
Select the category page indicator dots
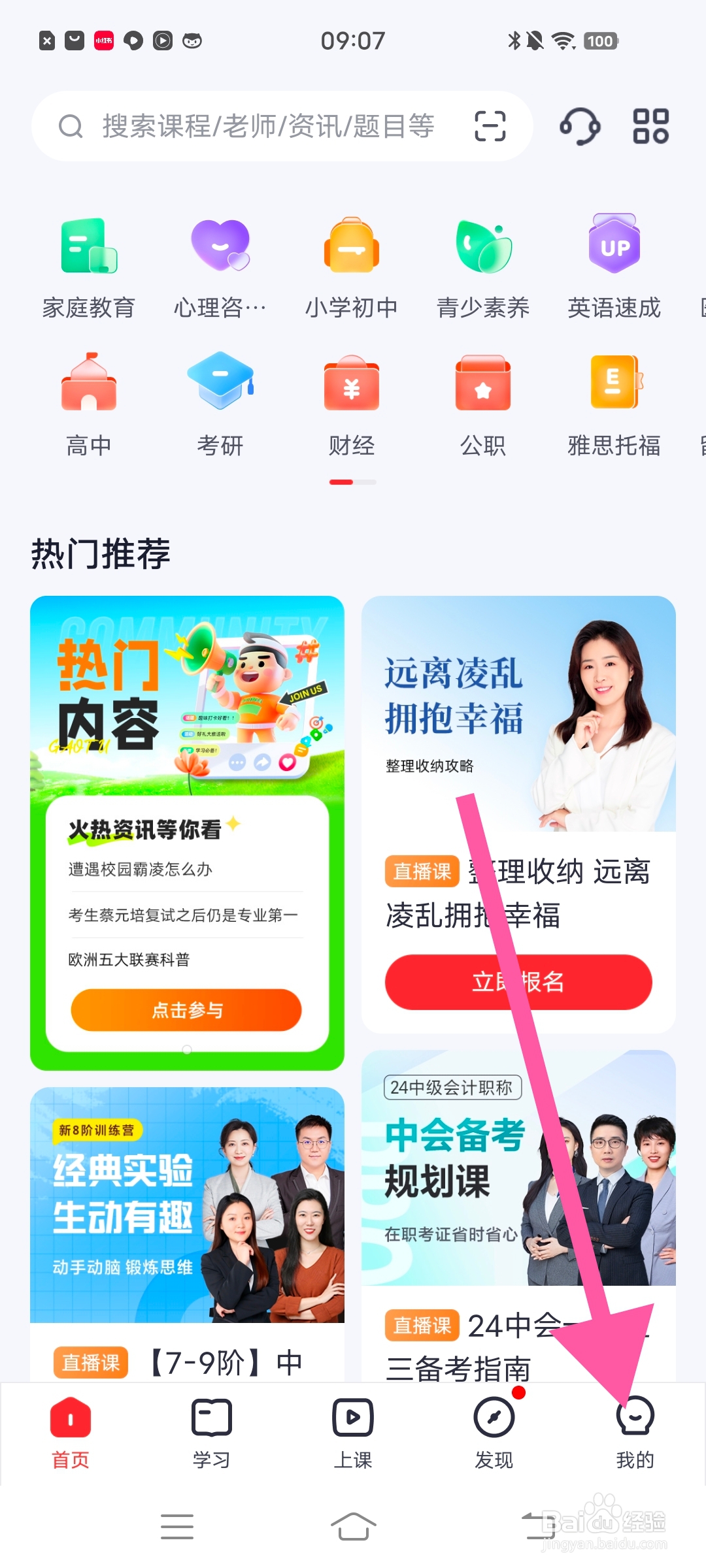(x=351, y=480)
